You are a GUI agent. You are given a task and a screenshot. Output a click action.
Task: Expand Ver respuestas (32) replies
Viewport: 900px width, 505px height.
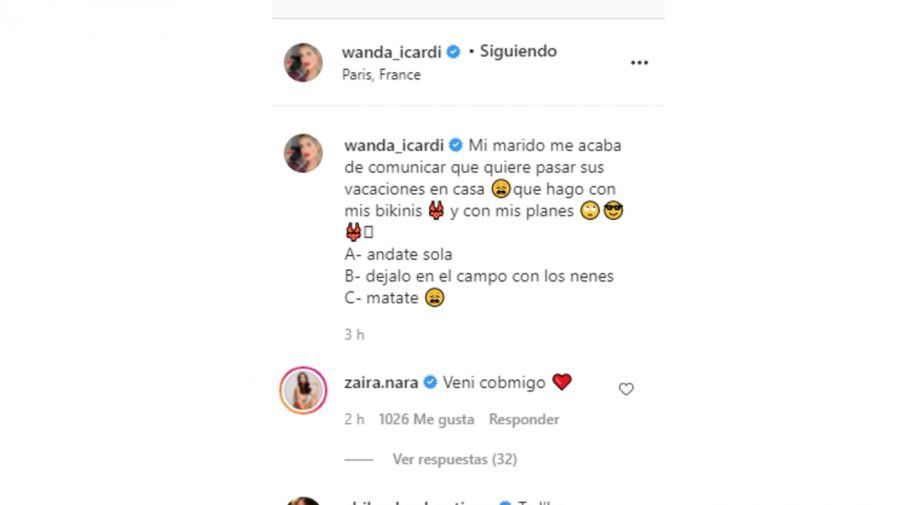(454, 459)
